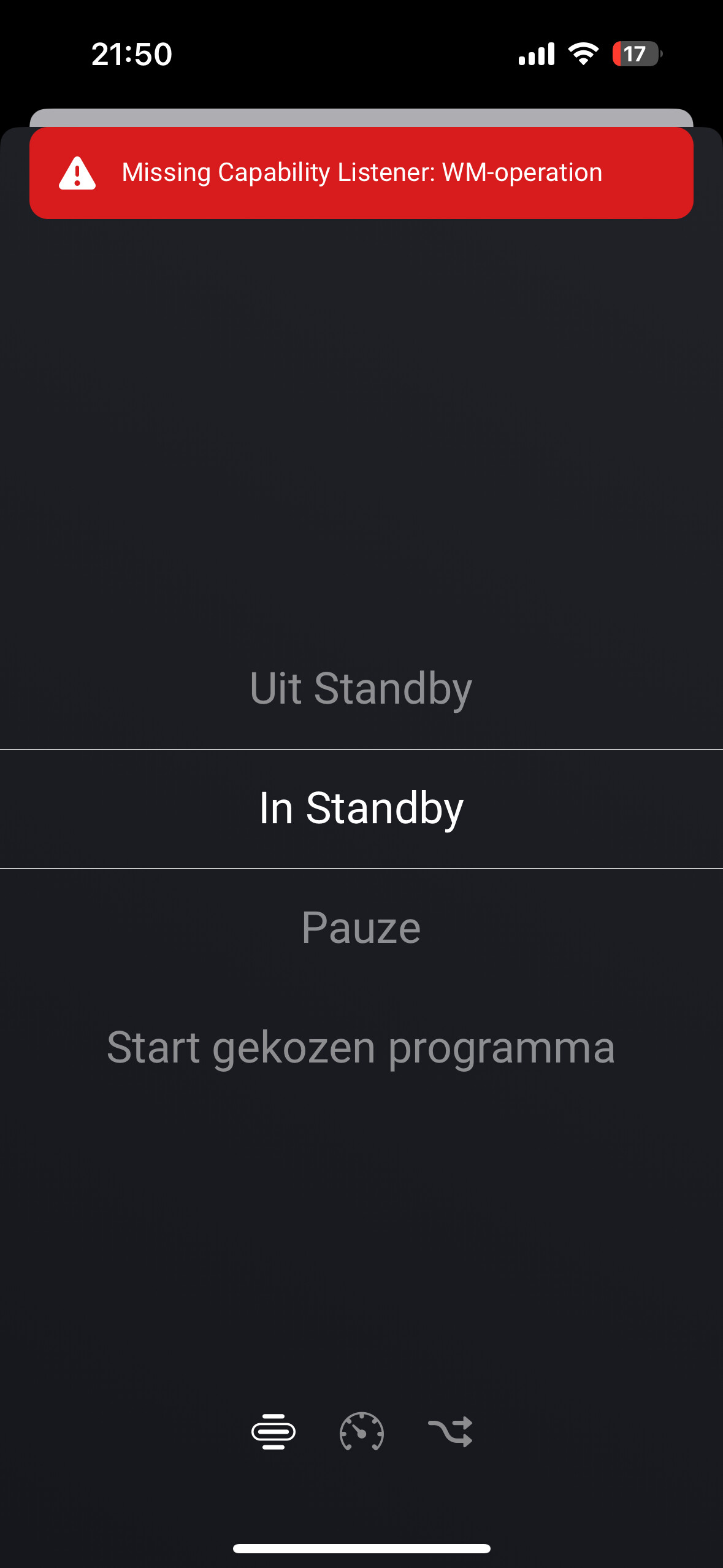723x1568 pixels.
Task: Dismiss the Missing Capability Listener error banner
Action: pos(361,173)
